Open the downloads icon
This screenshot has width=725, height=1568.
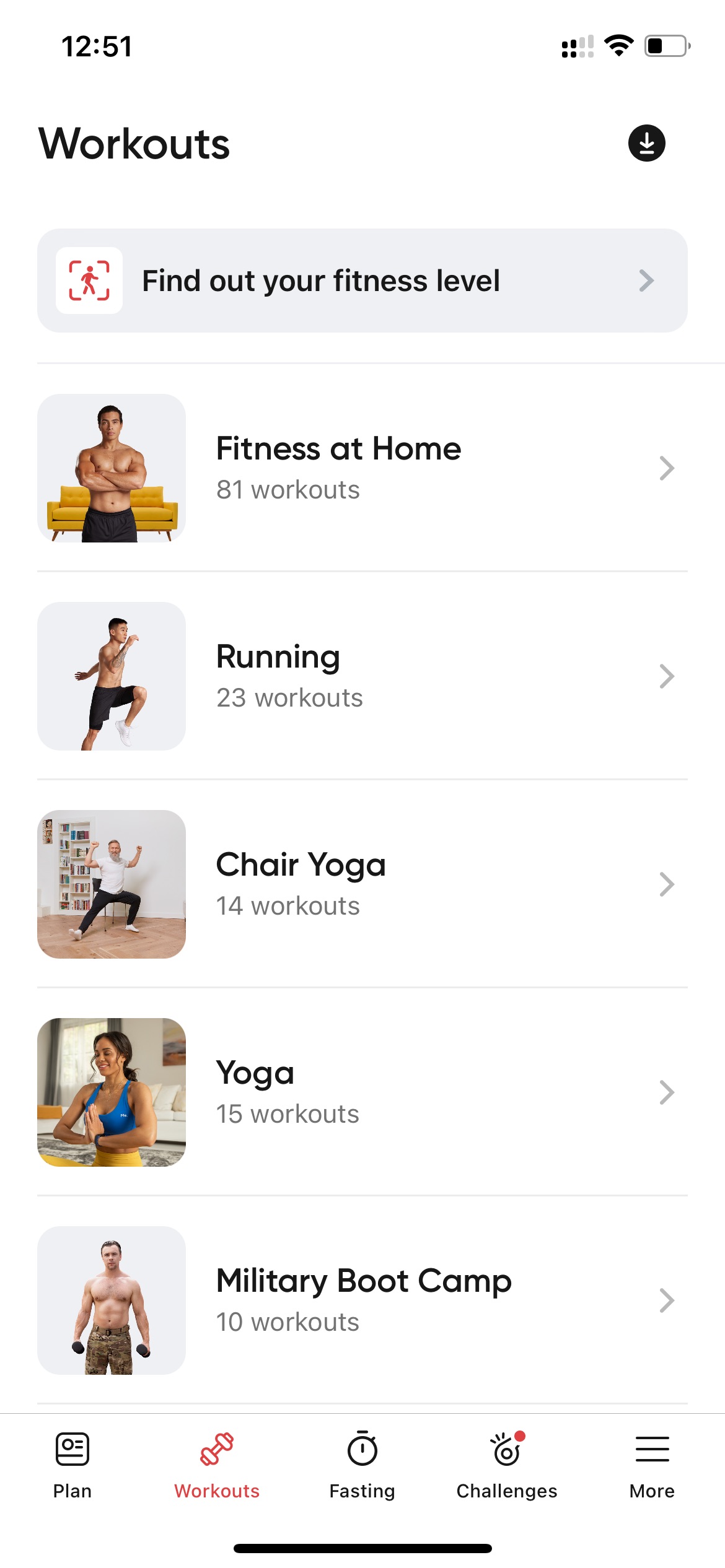[646, 143]
